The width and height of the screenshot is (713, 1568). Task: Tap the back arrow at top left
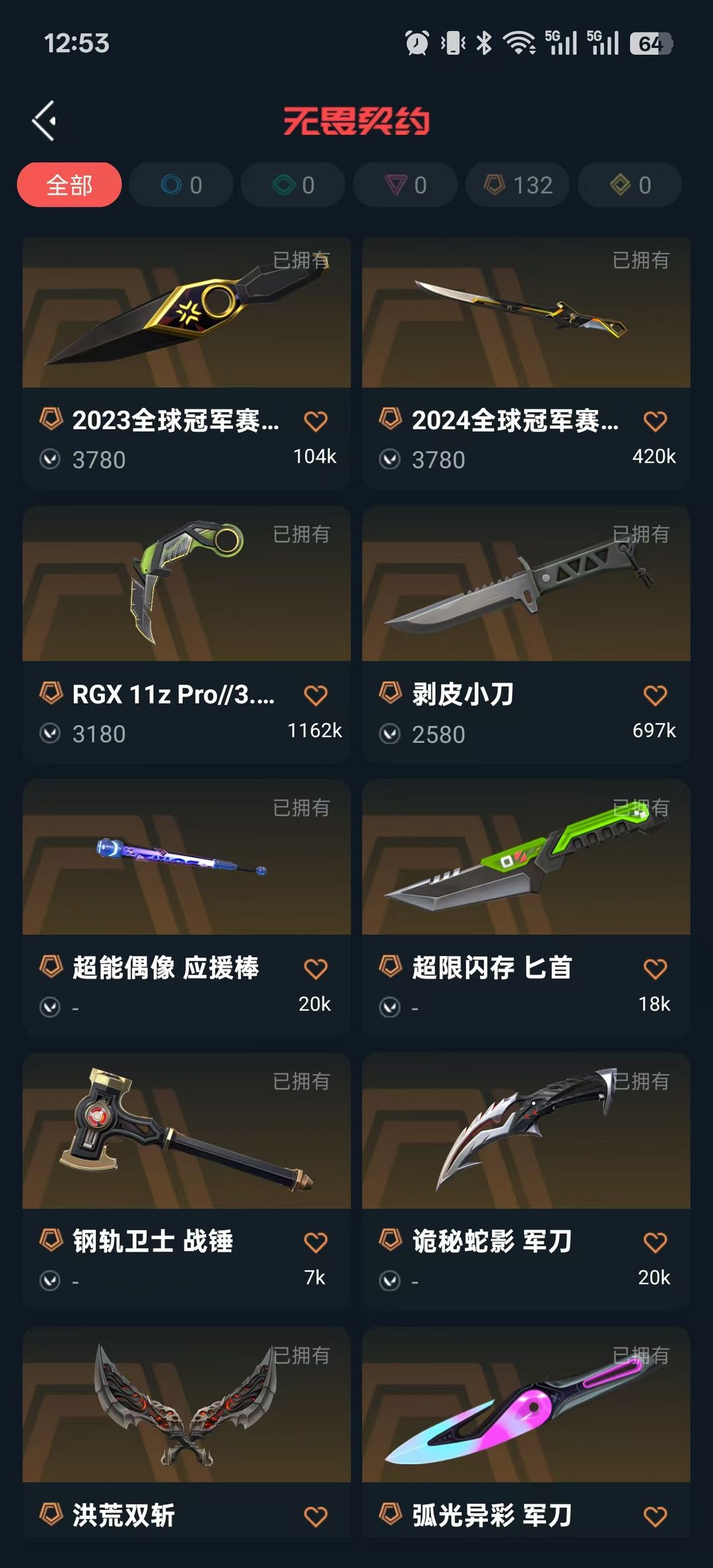[x=44, y=121]
